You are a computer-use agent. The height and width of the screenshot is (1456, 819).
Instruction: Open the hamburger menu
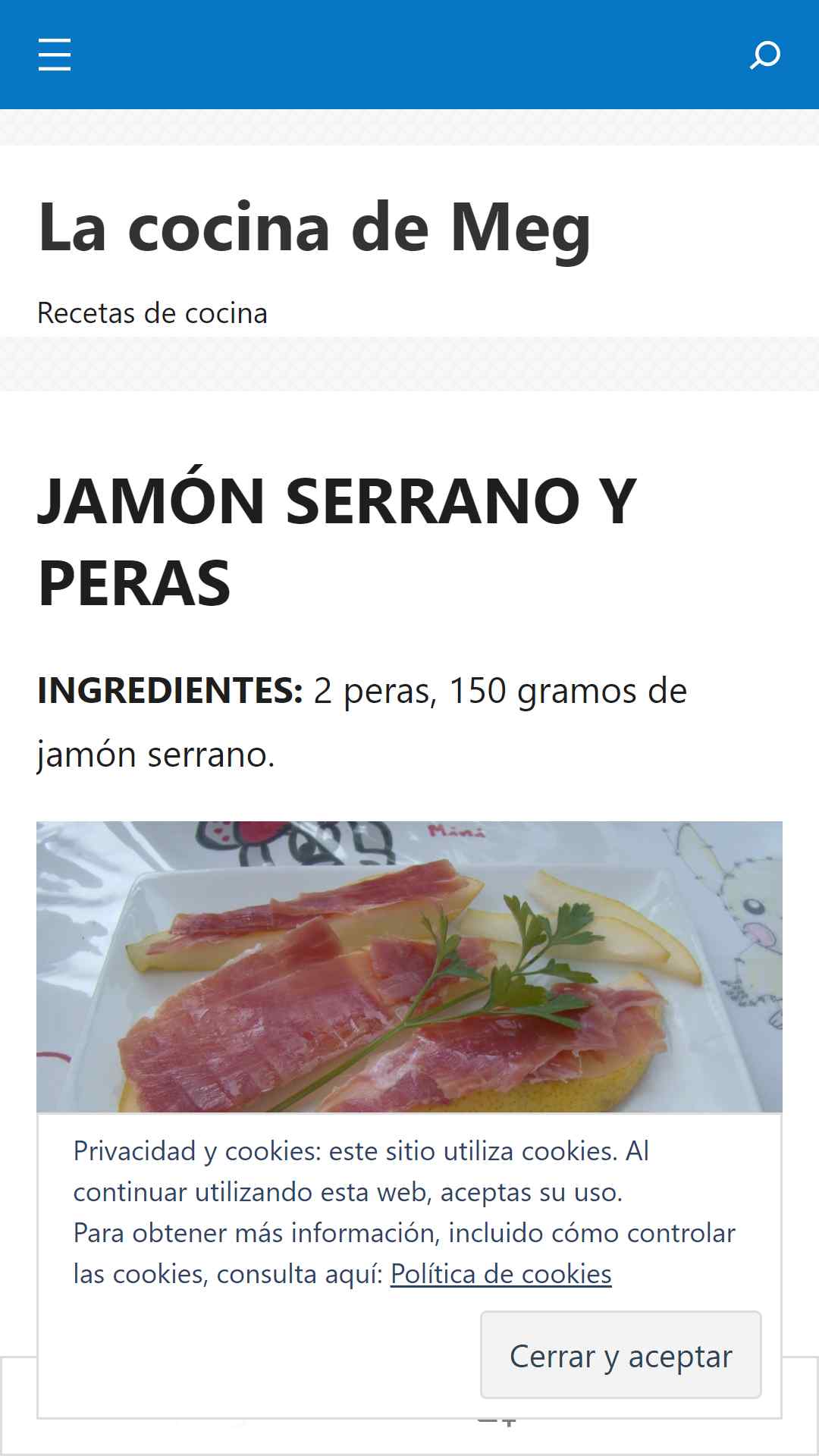coord(55,55)
